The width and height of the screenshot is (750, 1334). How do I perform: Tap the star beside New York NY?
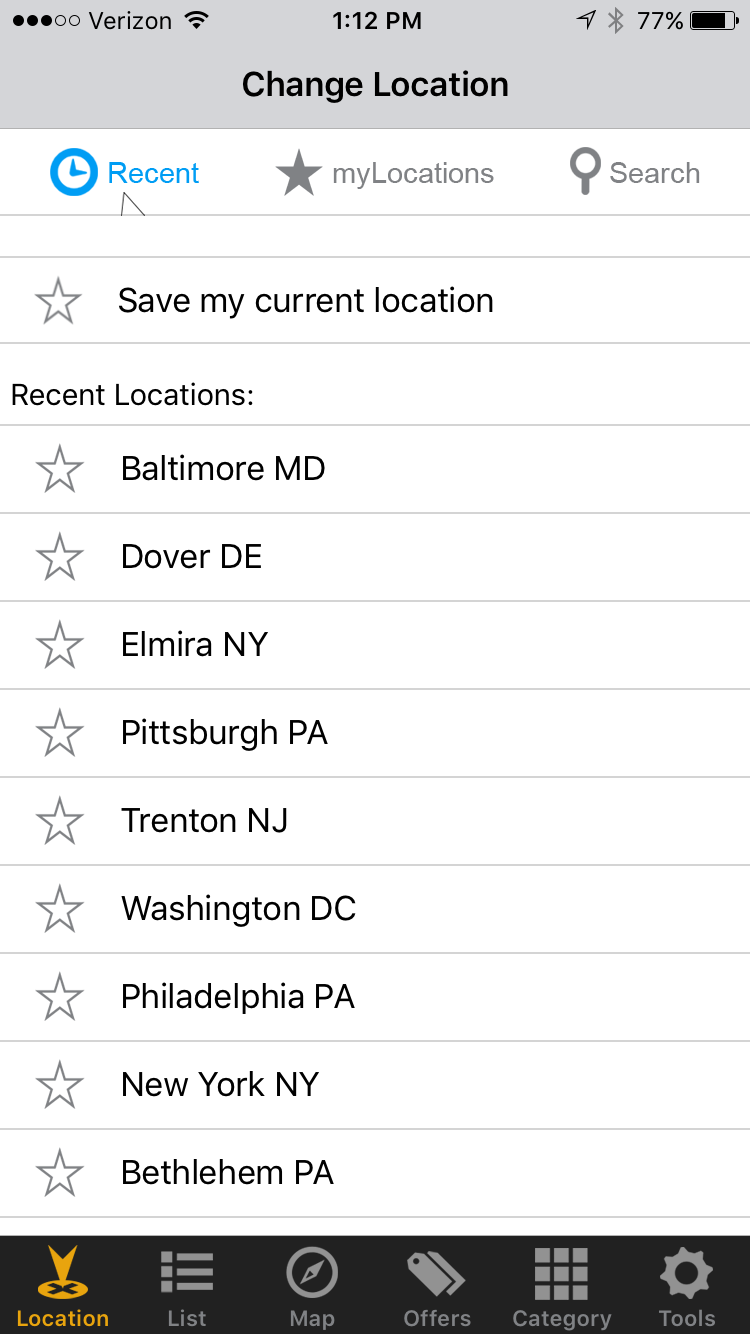coord(59,1085)
